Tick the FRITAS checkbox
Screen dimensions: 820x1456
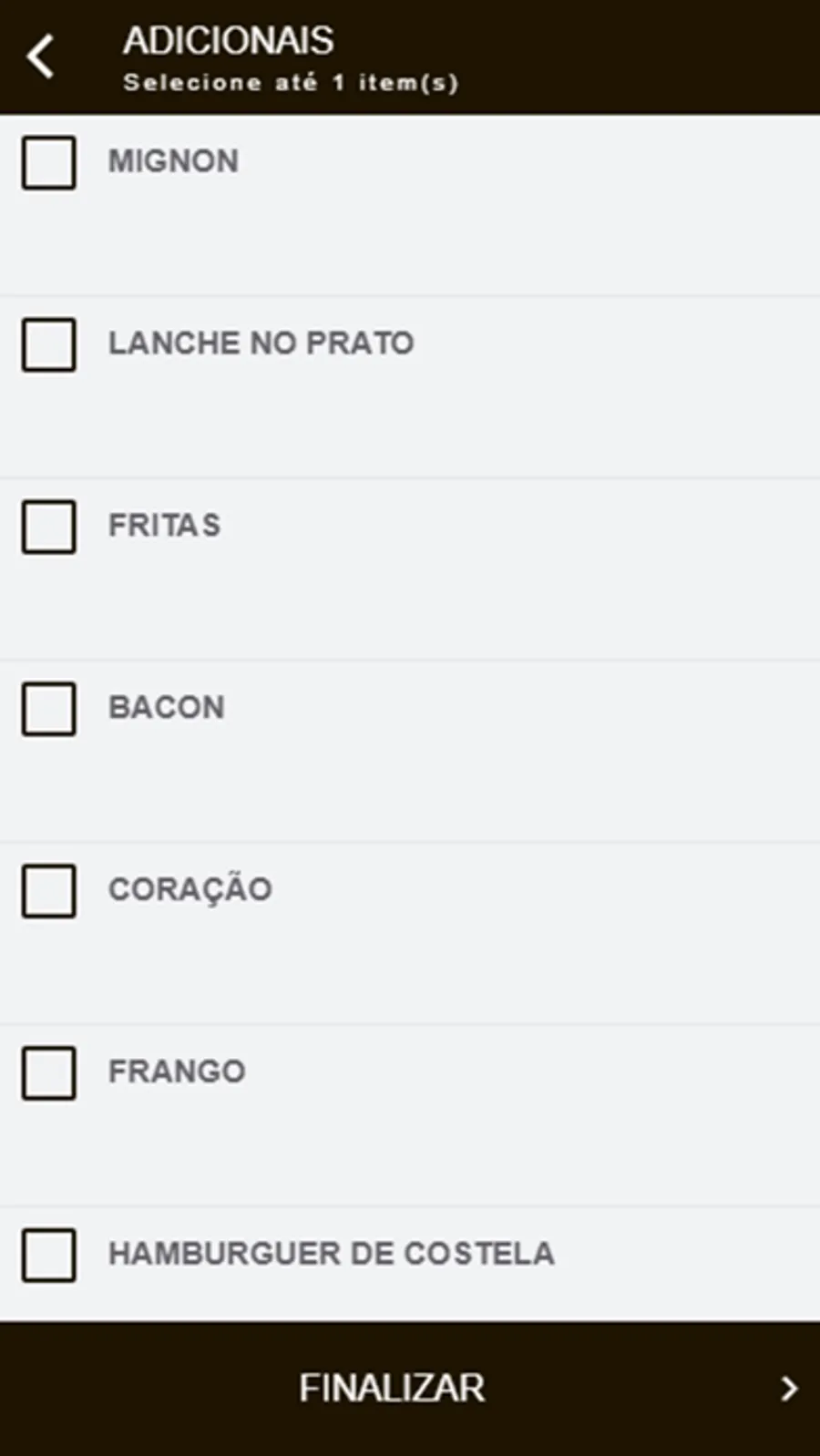coord(49,527)
